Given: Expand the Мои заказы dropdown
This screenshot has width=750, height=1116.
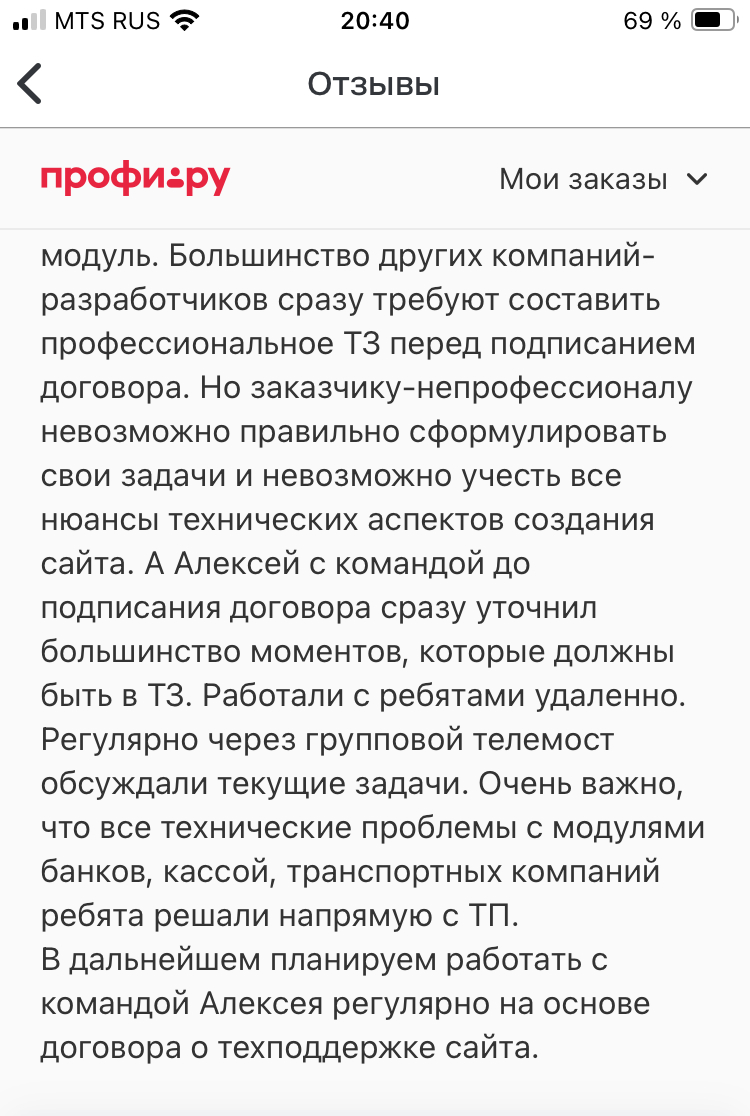Looking at the screenshot, I should pos(603,180).
